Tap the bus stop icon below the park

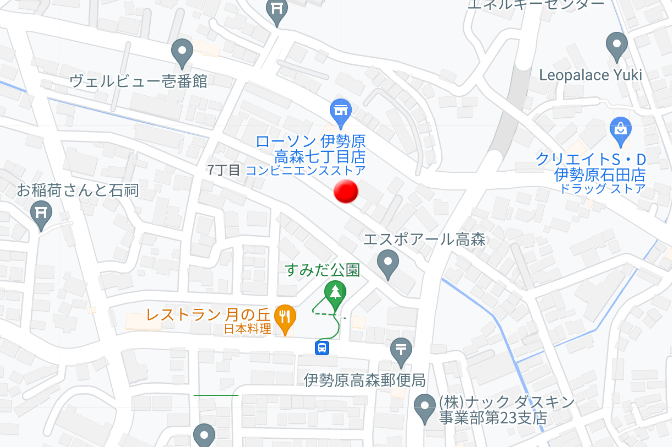tap(323, 348)
